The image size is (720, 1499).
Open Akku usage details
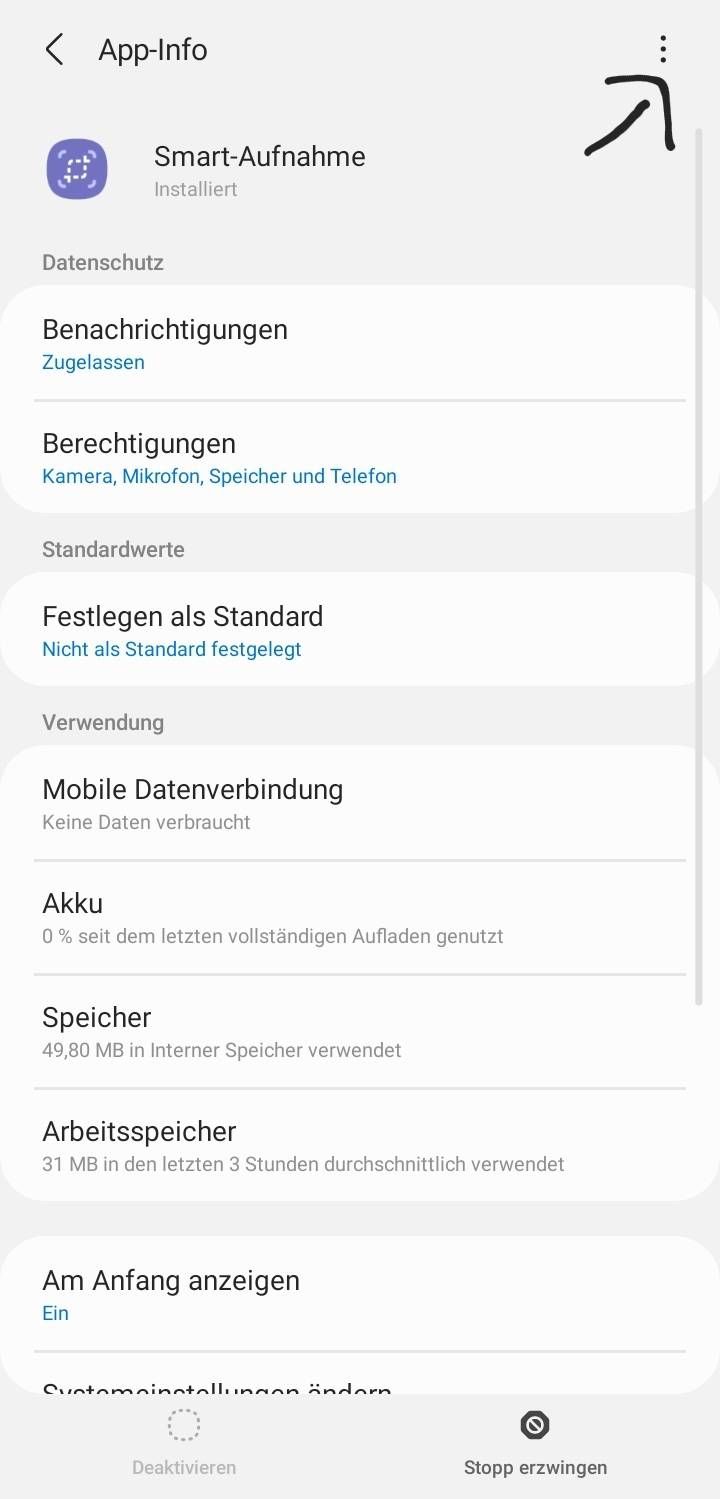pos(360,917)
